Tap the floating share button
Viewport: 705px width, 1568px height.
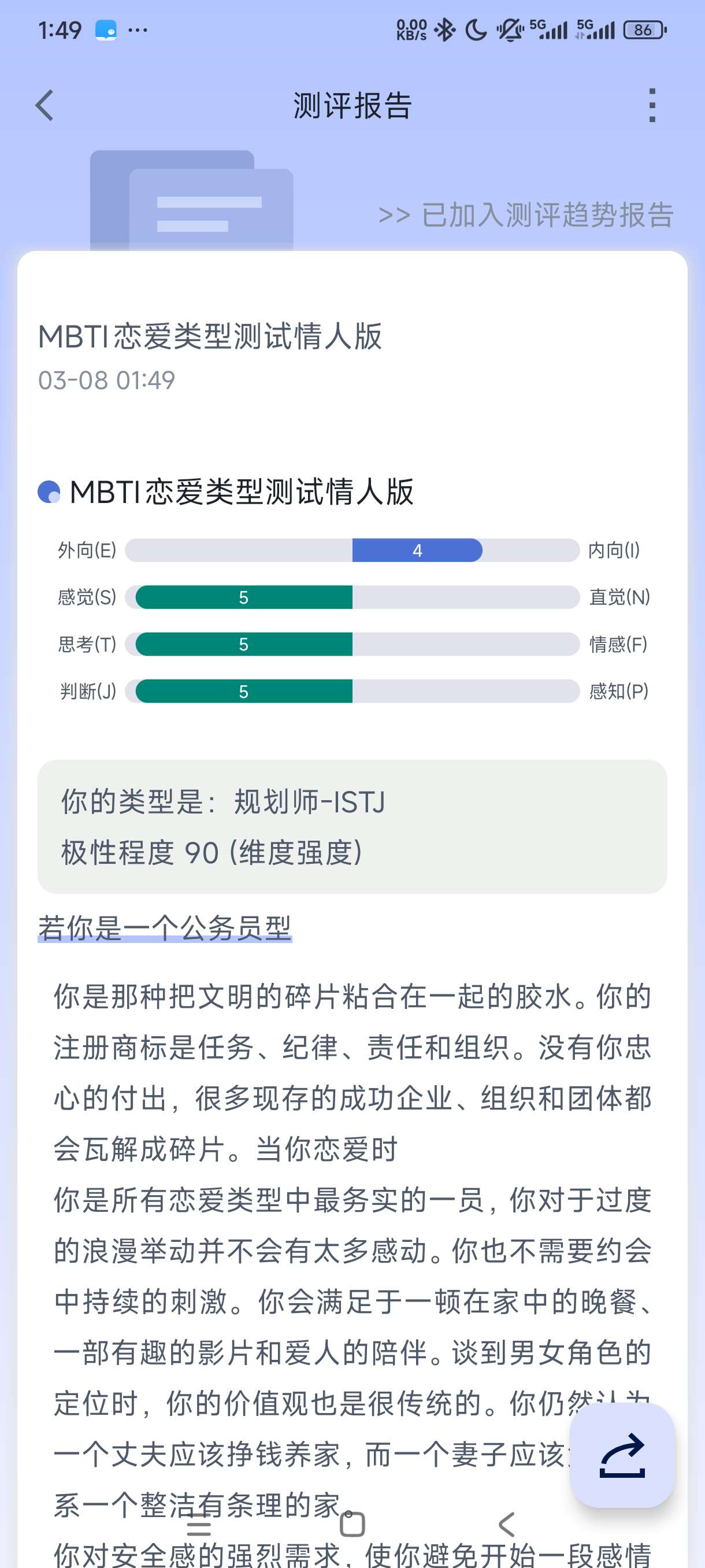coord(622,1456)
